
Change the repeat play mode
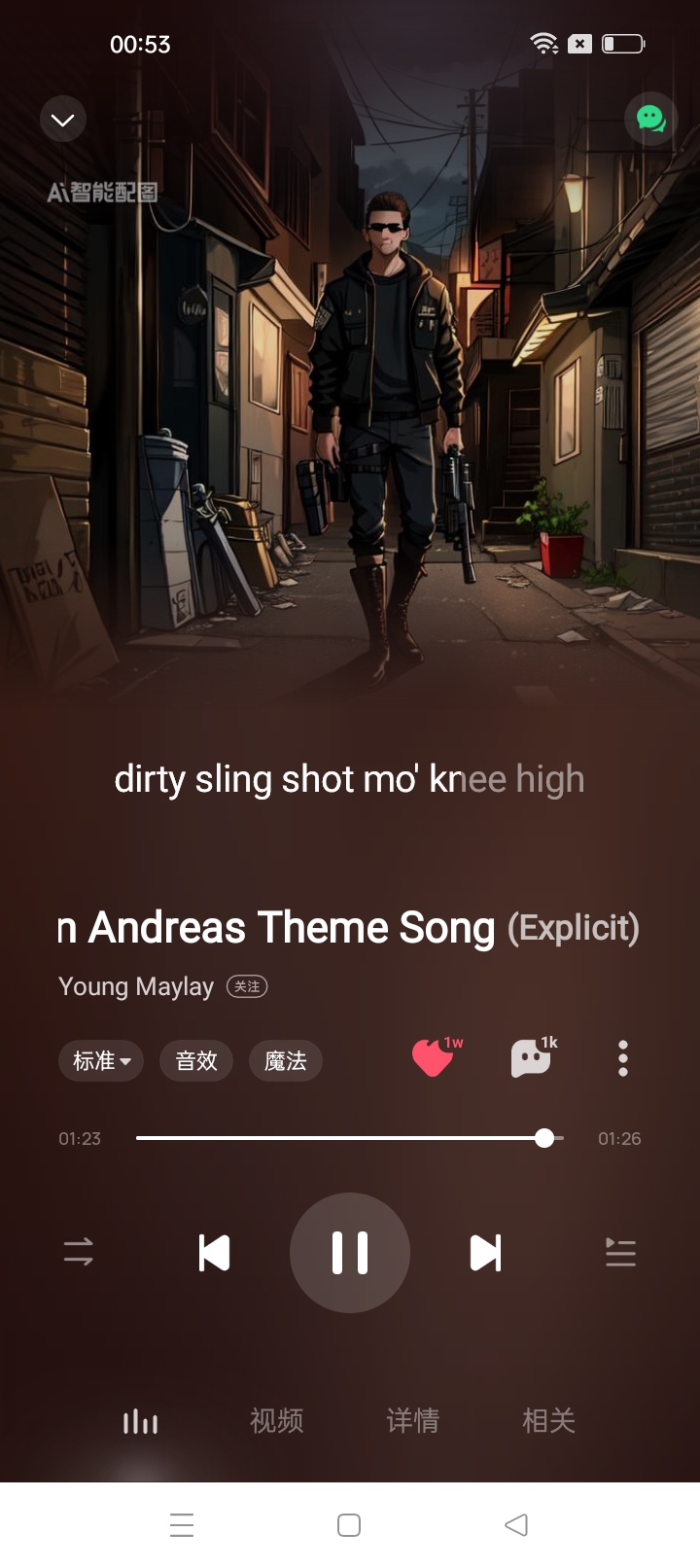[79, 1252]
